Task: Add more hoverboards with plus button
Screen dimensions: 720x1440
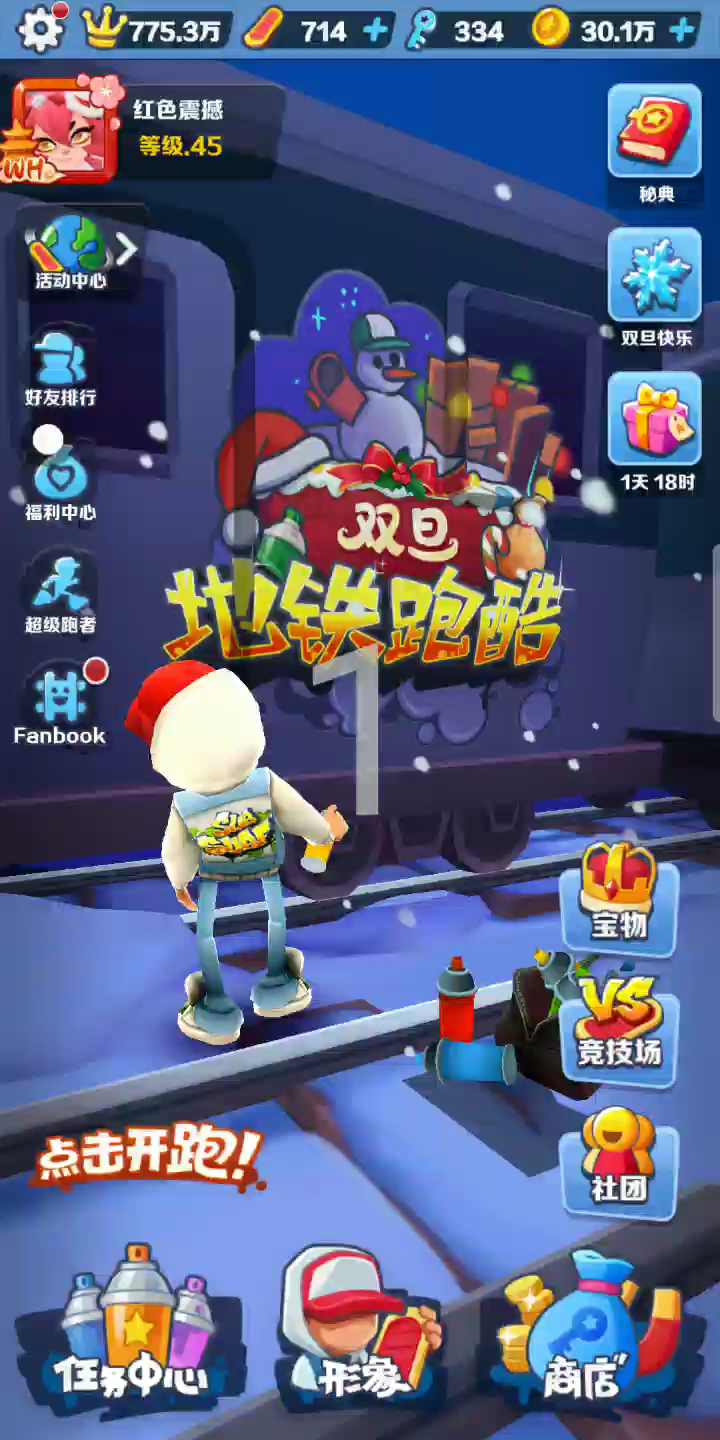Action: (x=375, y=31)
